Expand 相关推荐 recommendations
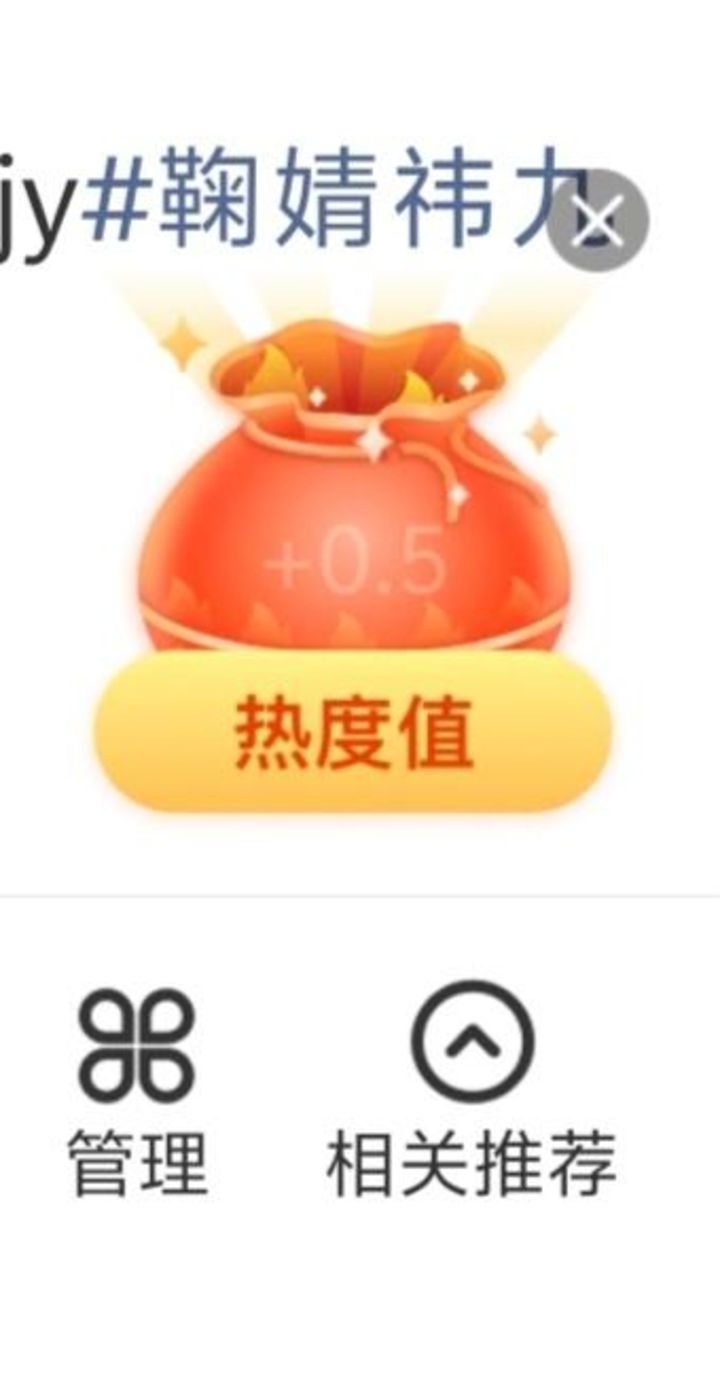The width and height of the screenshot is (720, 1374). click(472, 1090)
